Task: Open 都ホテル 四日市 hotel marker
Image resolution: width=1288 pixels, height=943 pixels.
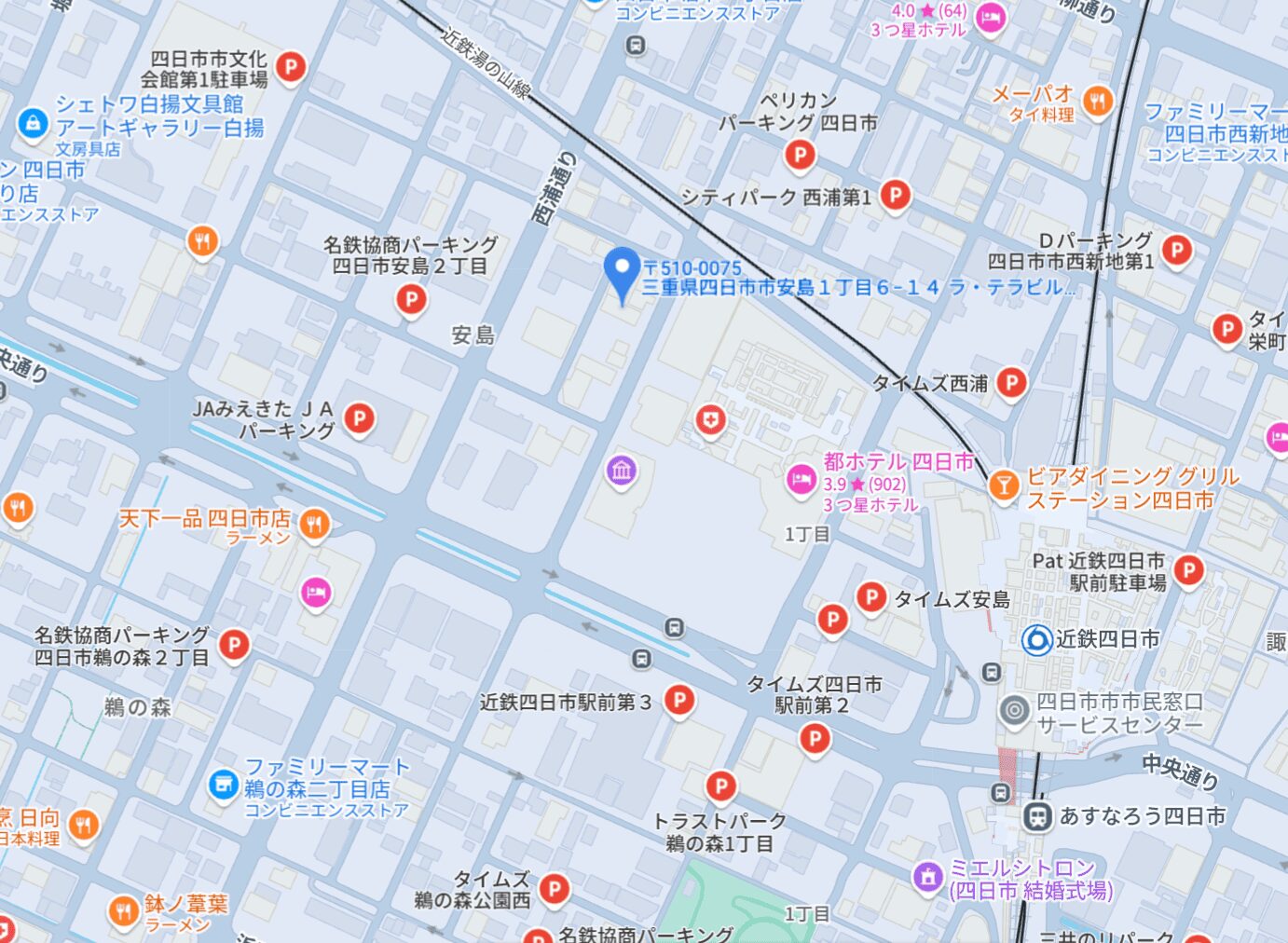Action: point(801,480)
